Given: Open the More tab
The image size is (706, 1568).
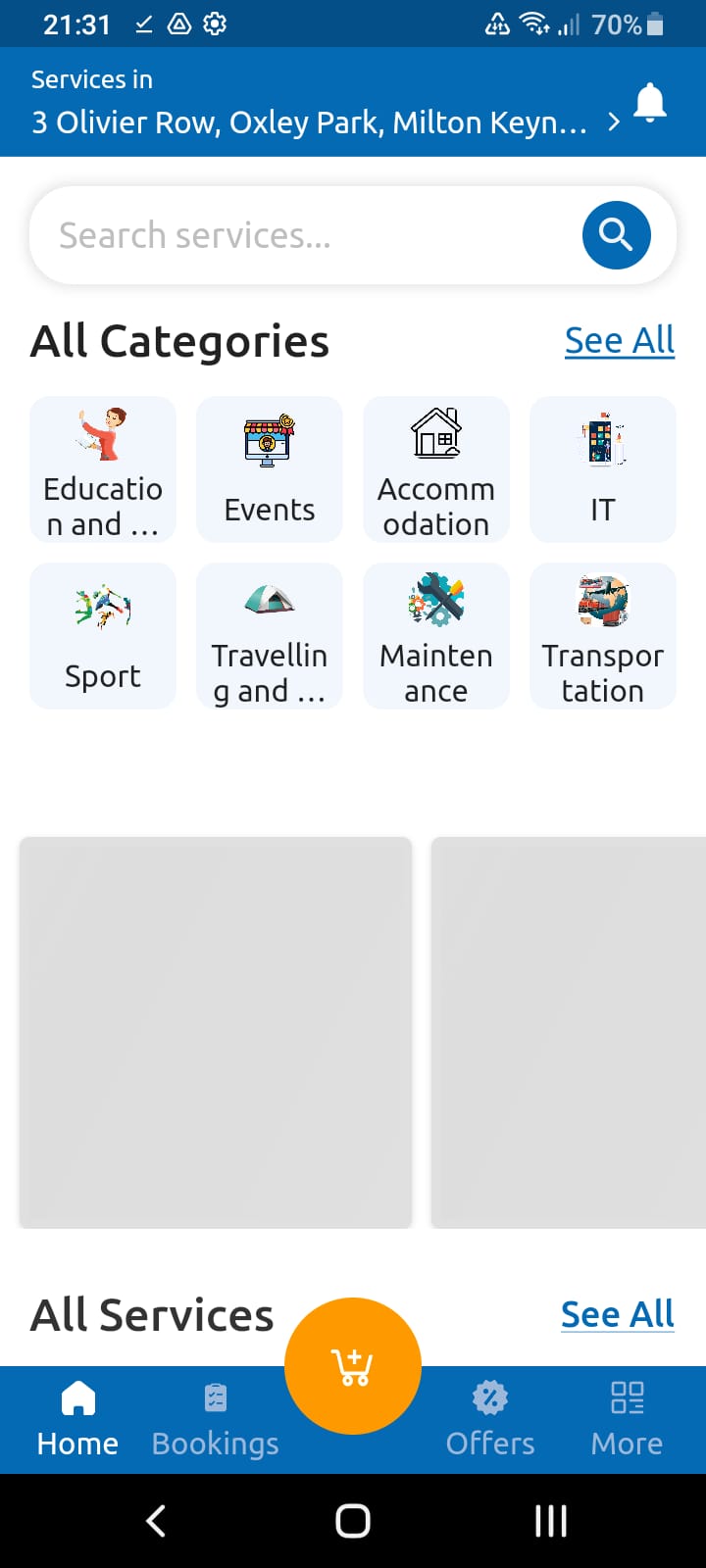Looking at the screenshot, I should (627, 1419).
